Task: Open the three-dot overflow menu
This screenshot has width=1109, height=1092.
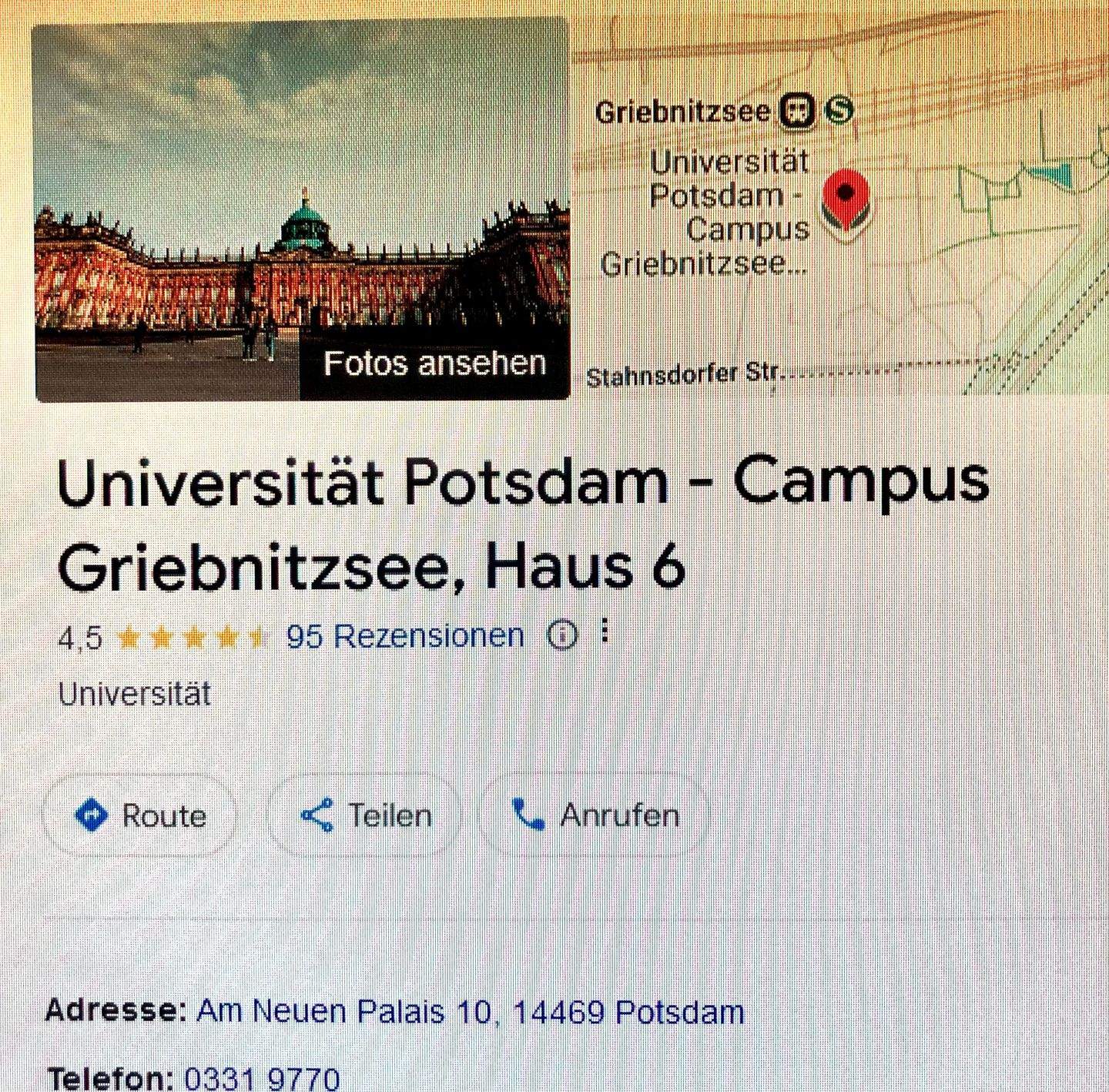Action: click(605, 633)
